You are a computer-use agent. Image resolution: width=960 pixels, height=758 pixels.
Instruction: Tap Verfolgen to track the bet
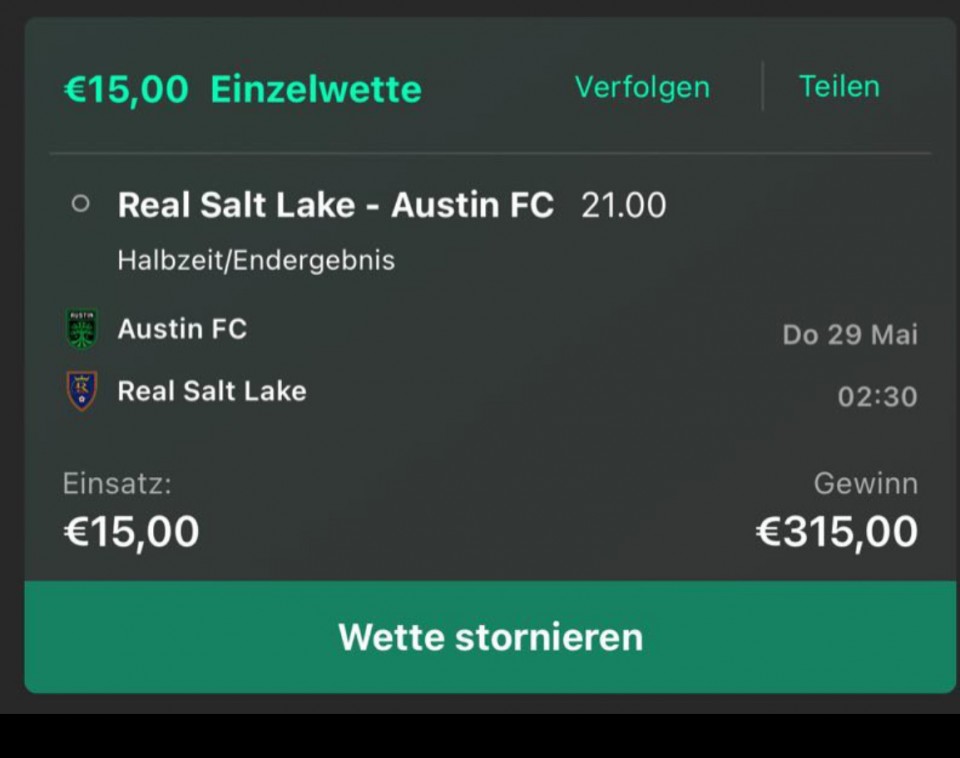(642, 87)
